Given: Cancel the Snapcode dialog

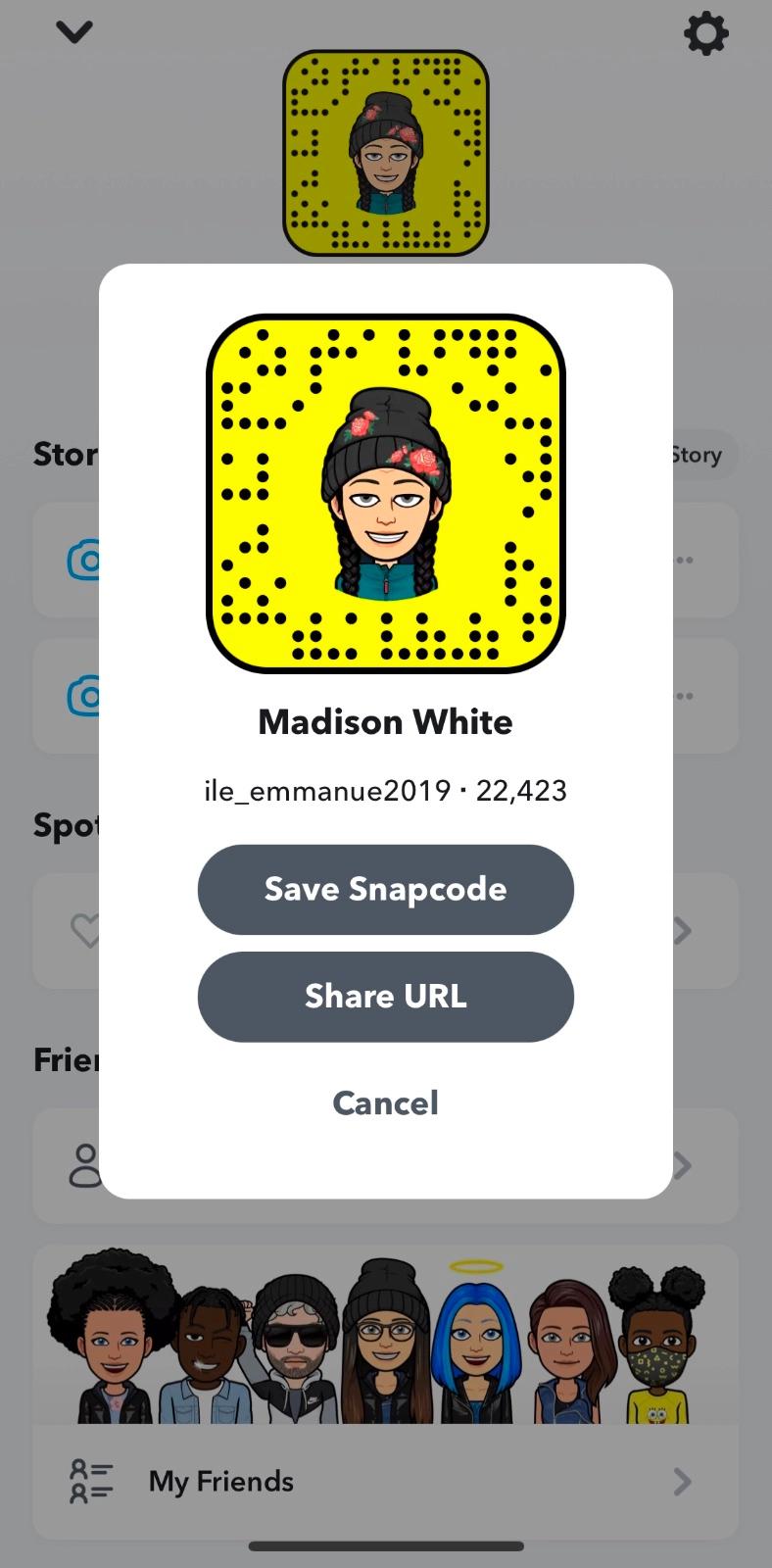Looking at the screenshot, I should coord(385,1102).
